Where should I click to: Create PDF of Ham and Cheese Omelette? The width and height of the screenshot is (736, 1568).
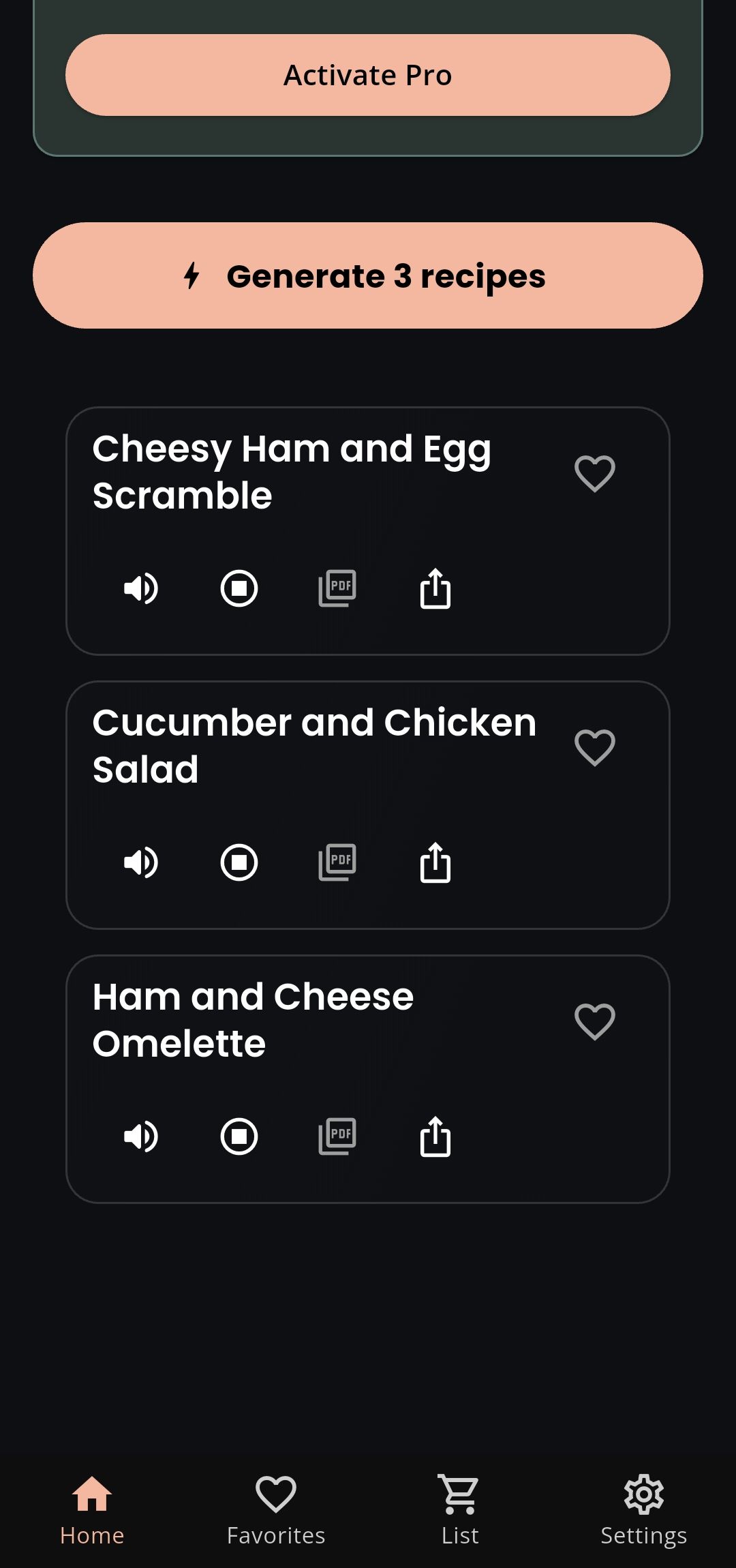[x=337, y=1136]
